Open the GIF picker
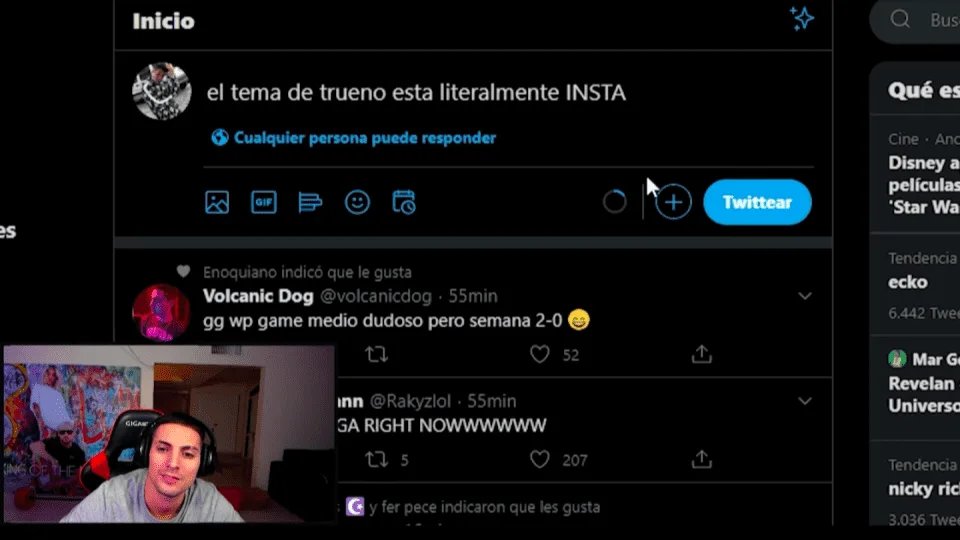The height and width of the screenshot is (540, 960). coord(264,202)
